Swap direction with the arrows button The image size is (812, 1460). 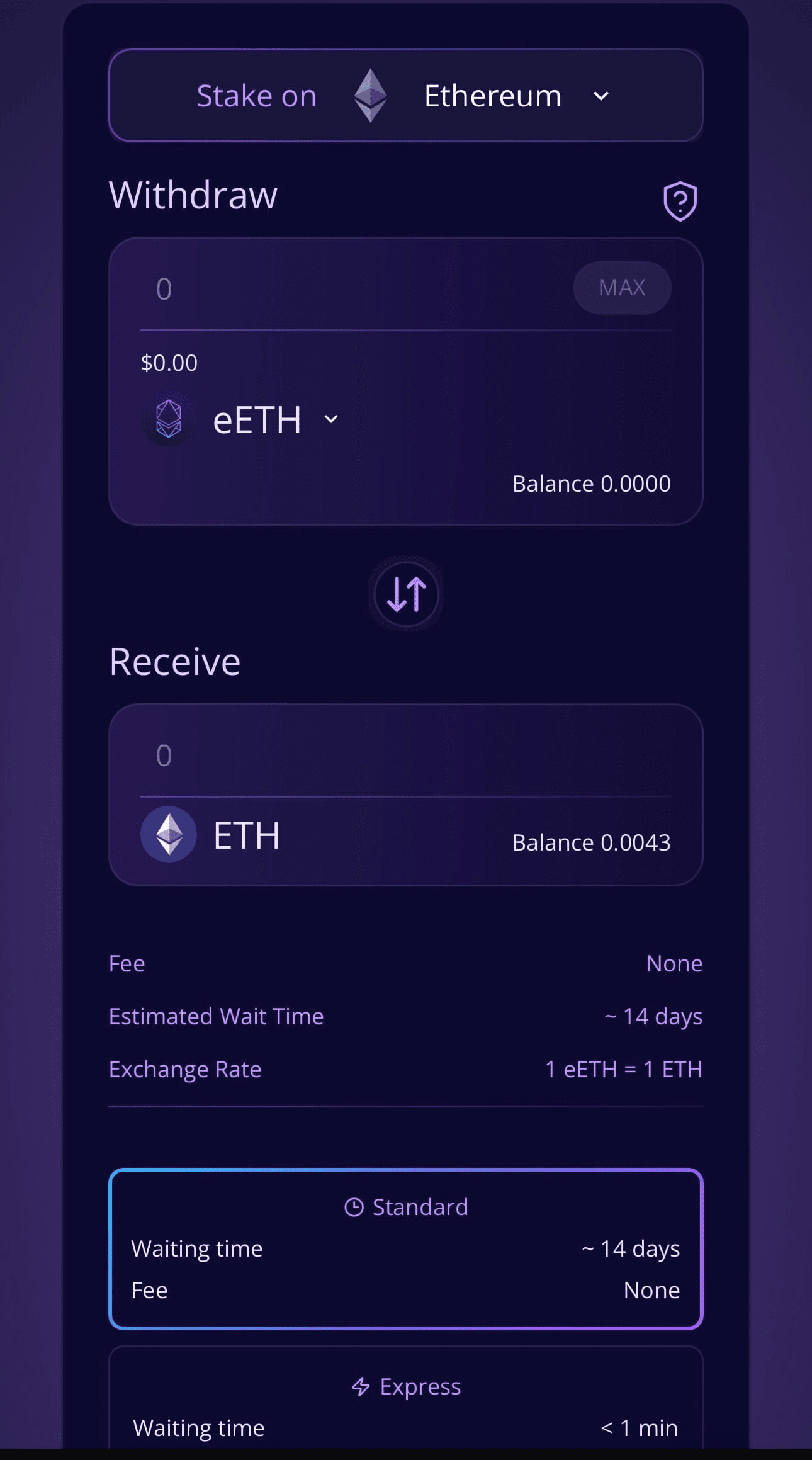point(406,594)
